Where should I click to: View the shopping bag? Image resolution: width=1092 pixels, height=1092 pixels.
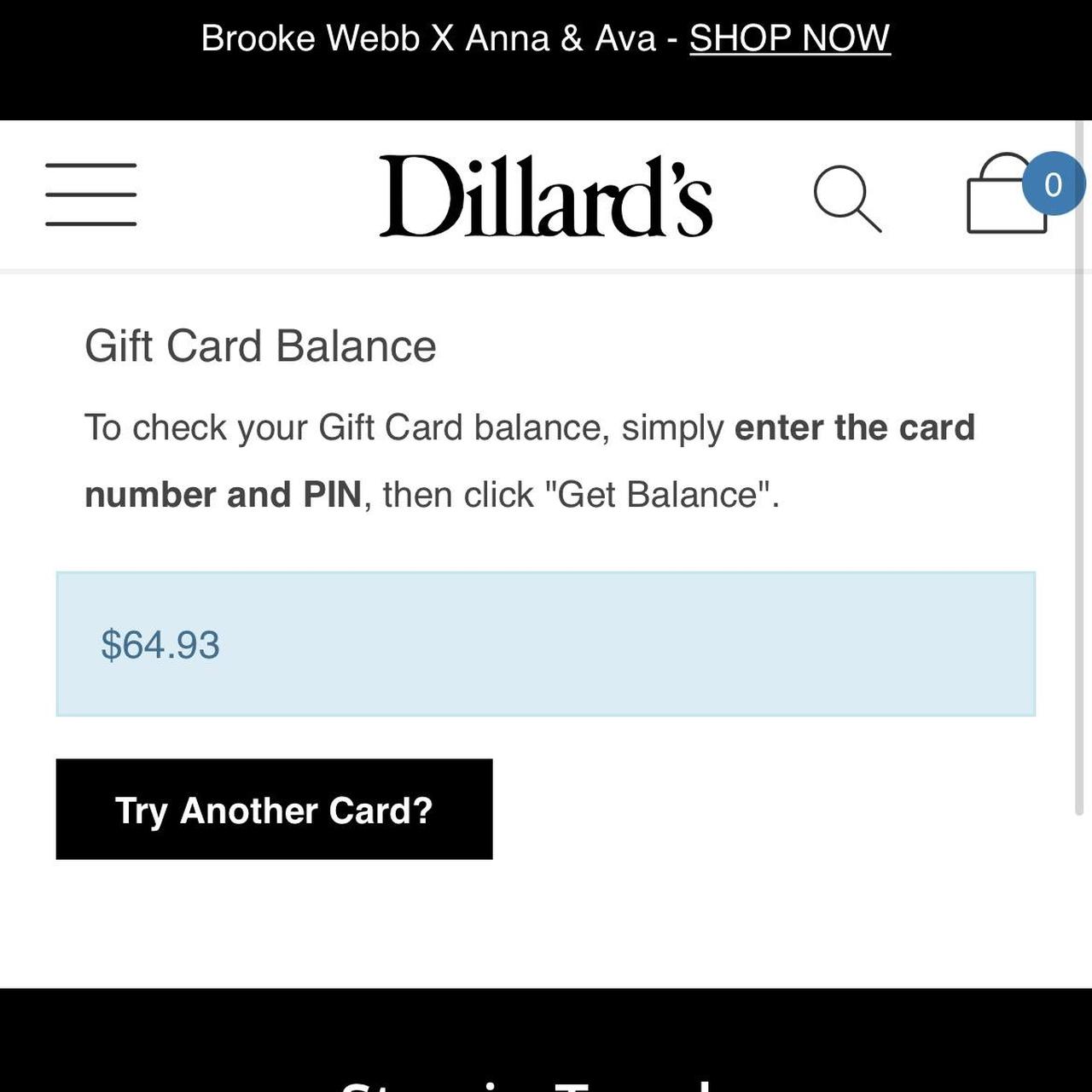coord(1008,196)
